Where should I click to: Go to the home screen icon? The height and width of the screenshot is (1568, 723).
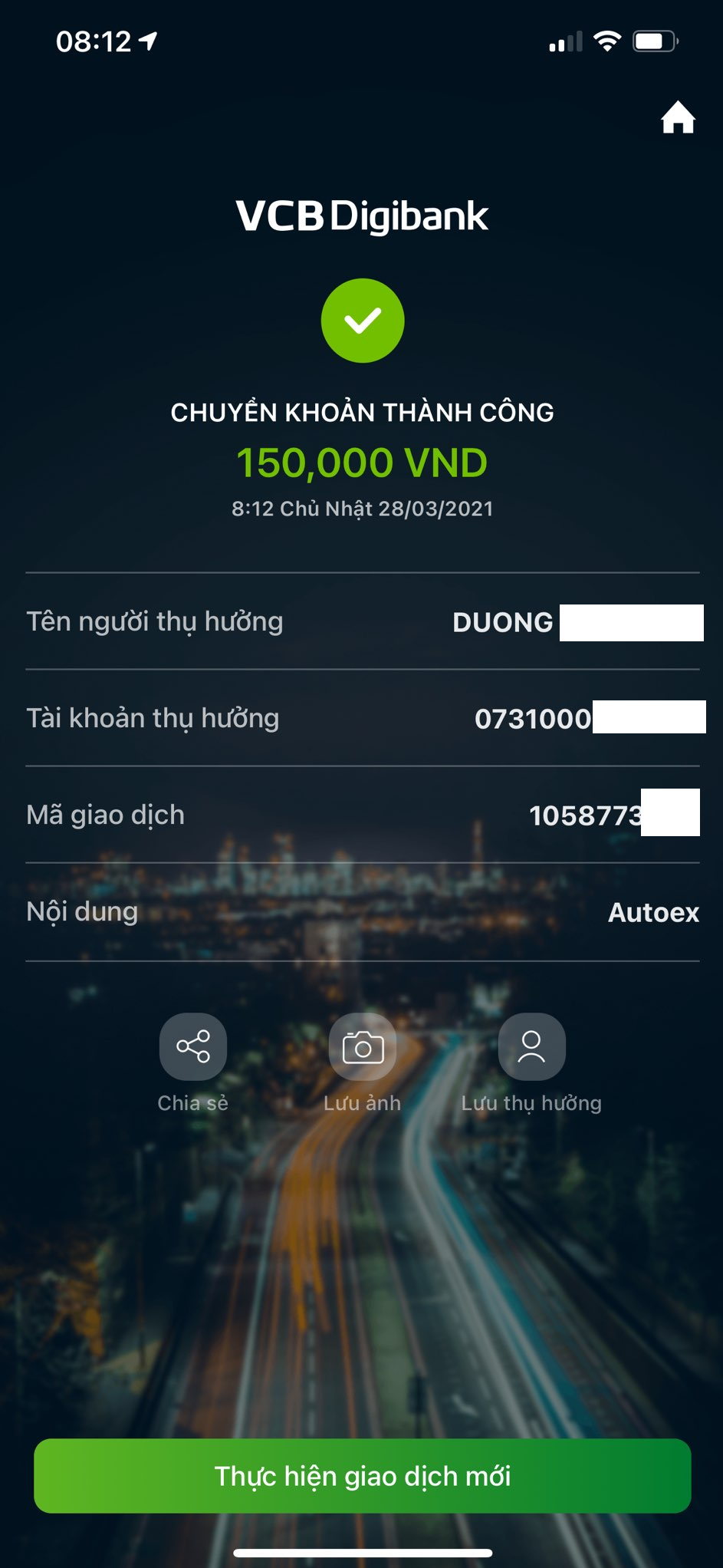pos(678,117)
